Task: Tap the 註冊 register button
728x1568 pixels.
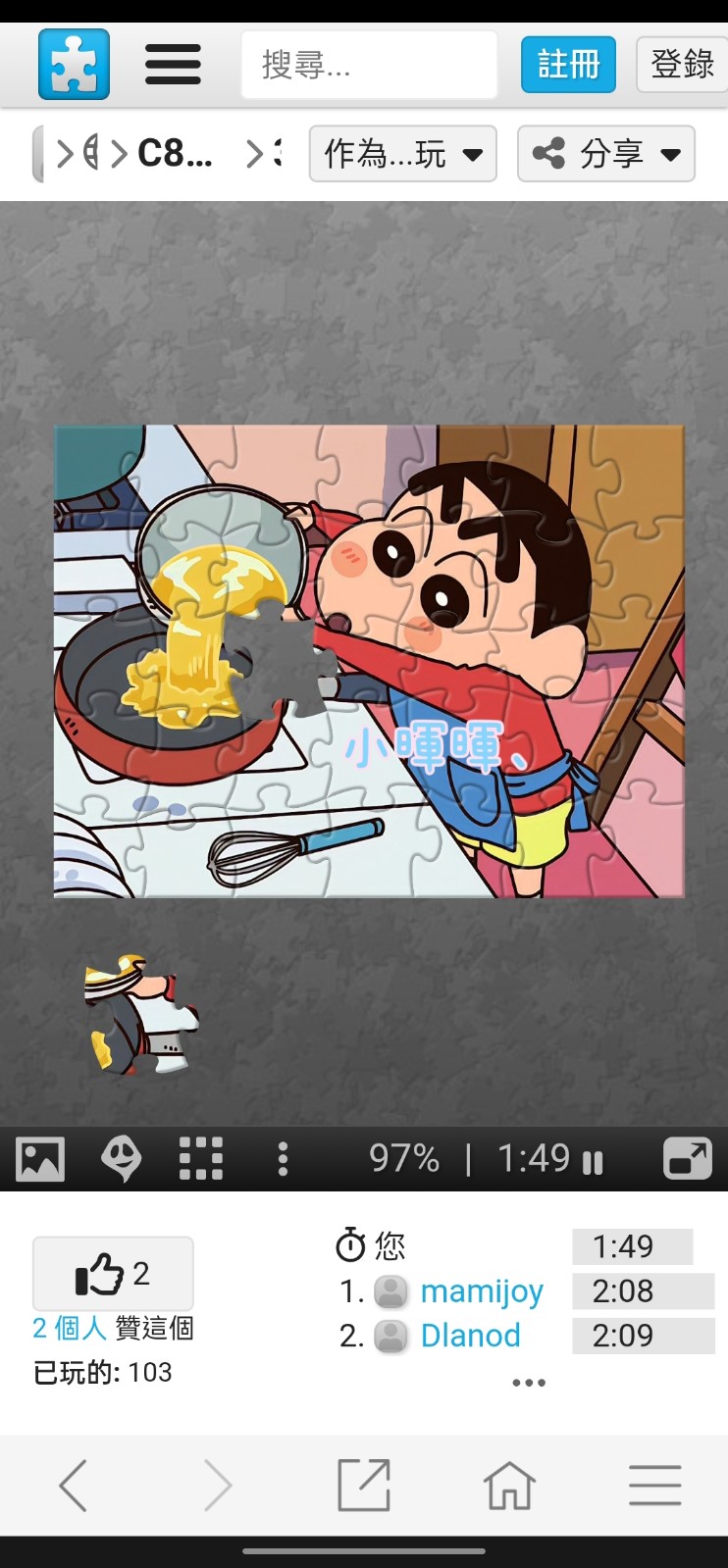Action: point(568,65)
